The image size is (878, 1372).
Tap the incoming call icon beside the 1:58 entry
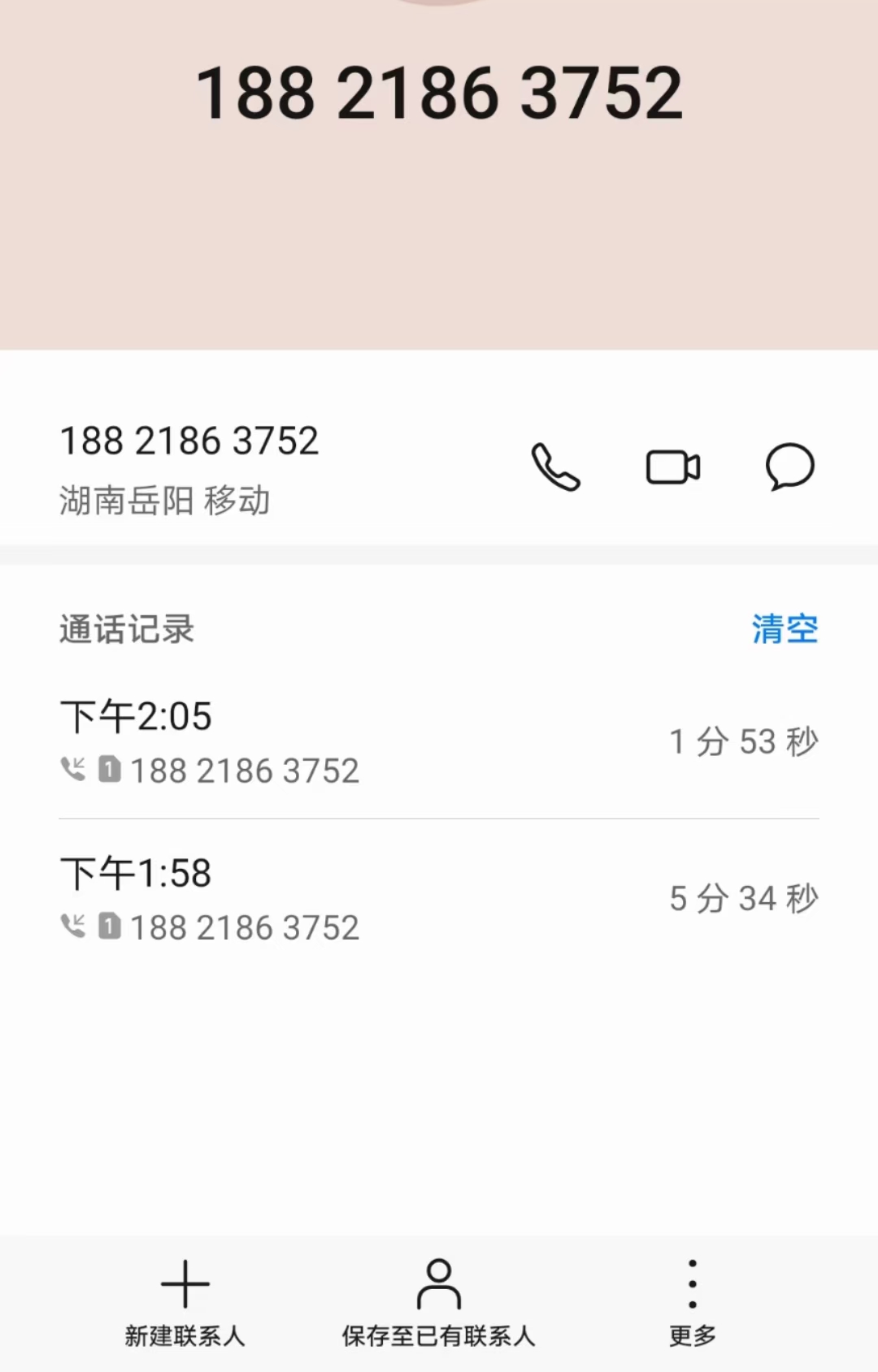(74, 927)
